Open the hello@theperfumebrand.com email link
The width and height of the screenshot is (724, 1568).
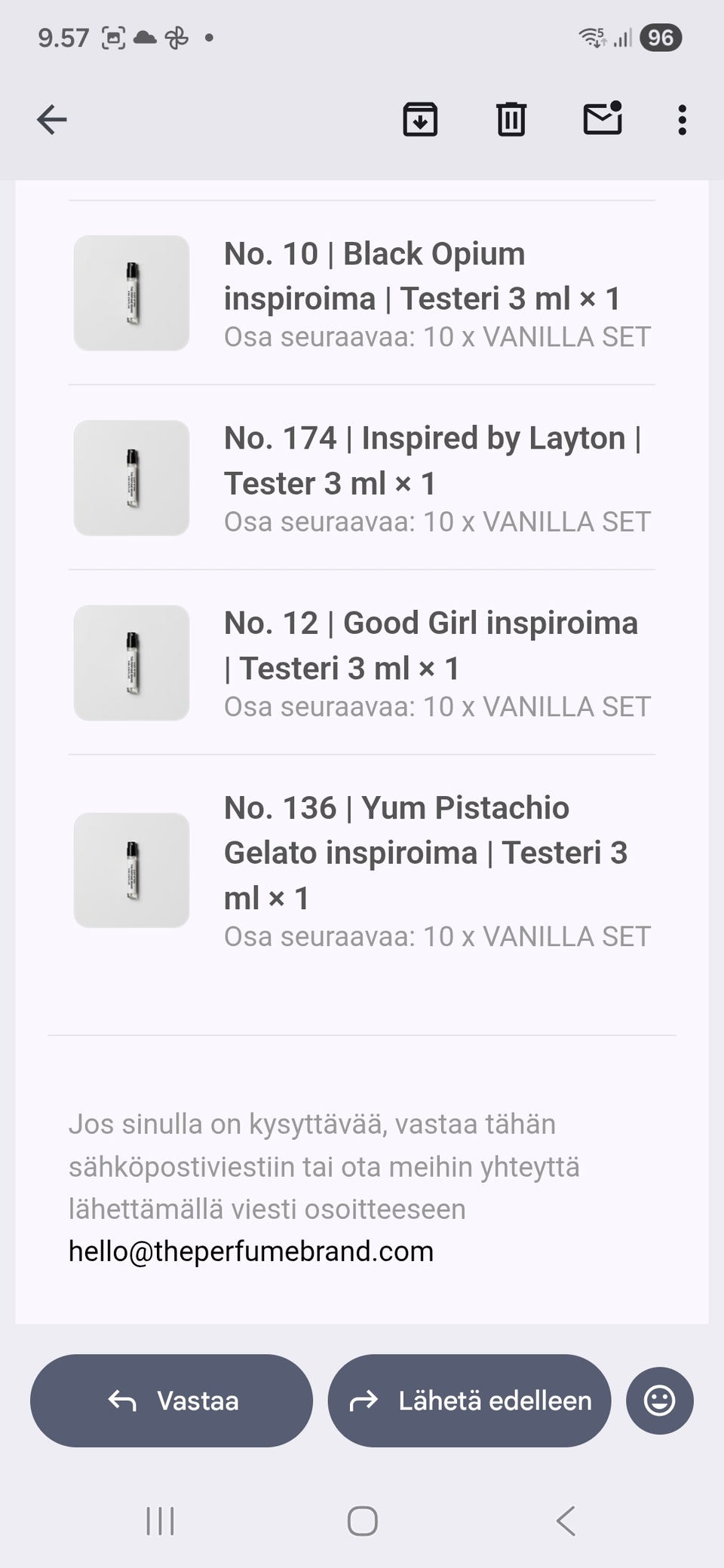point(251,1251)
